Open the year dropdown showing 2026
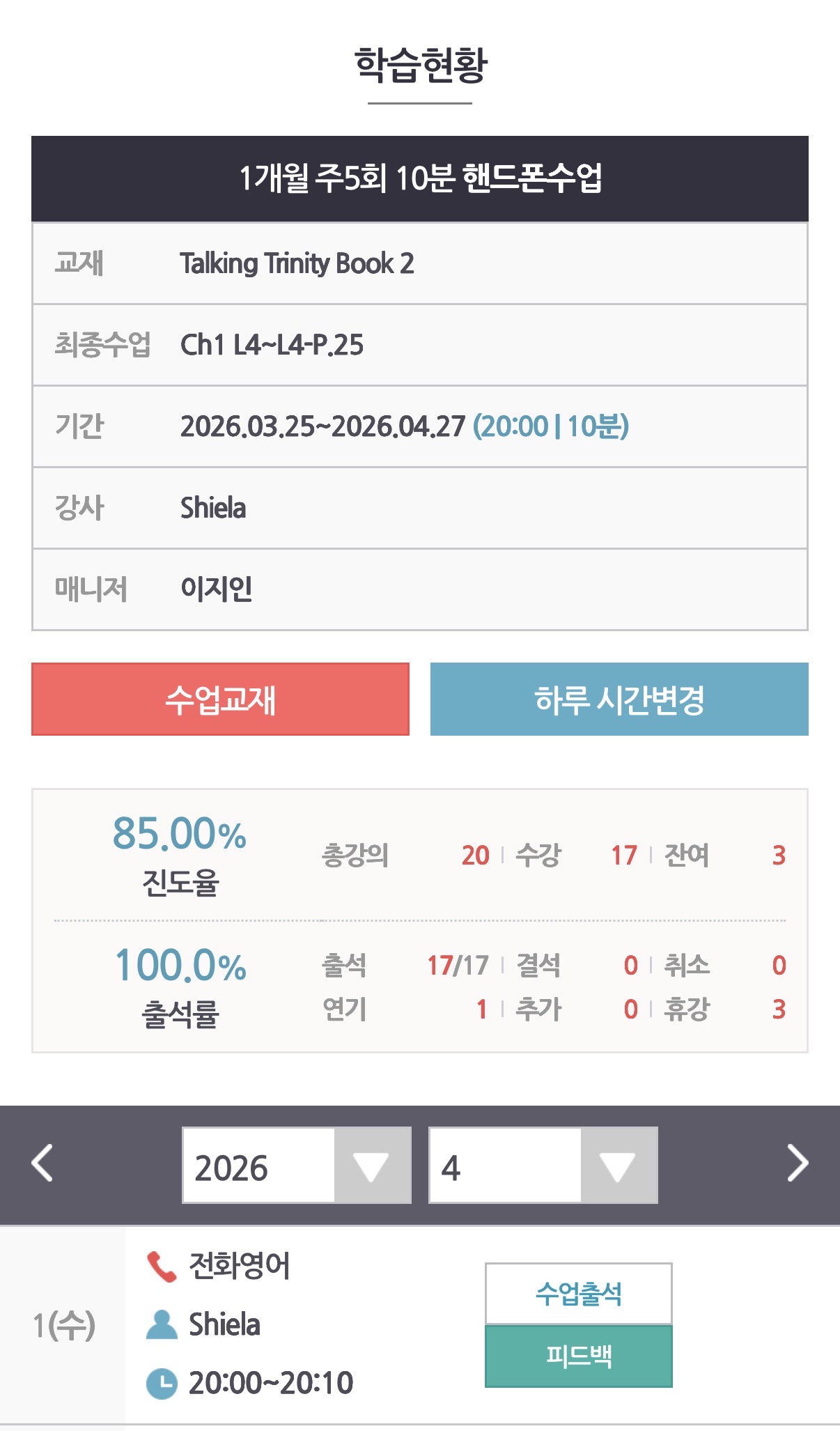 click(x=297, y=1165)
